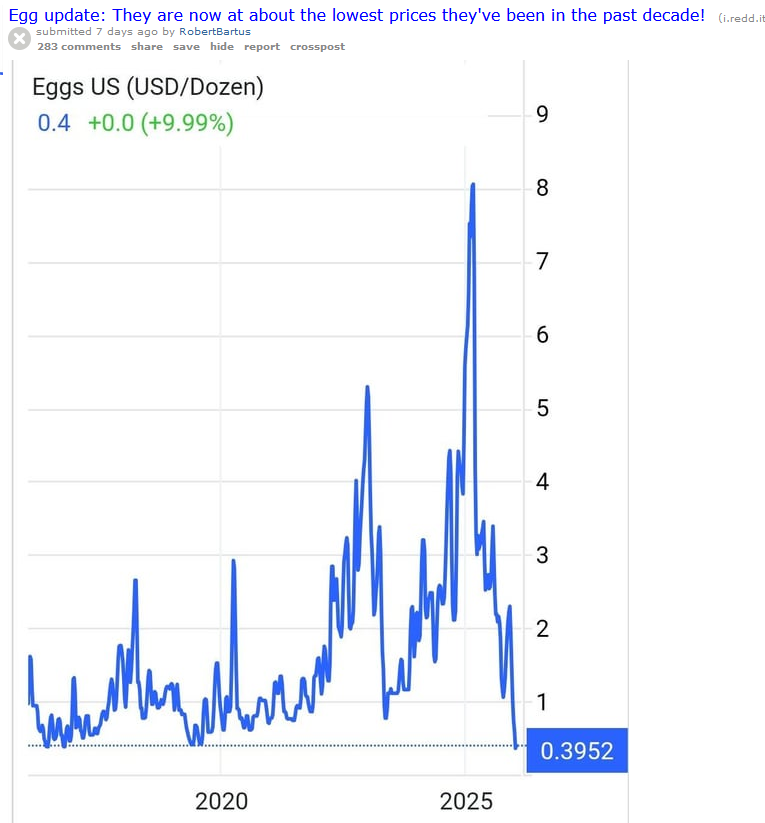Hide this post

222,47
